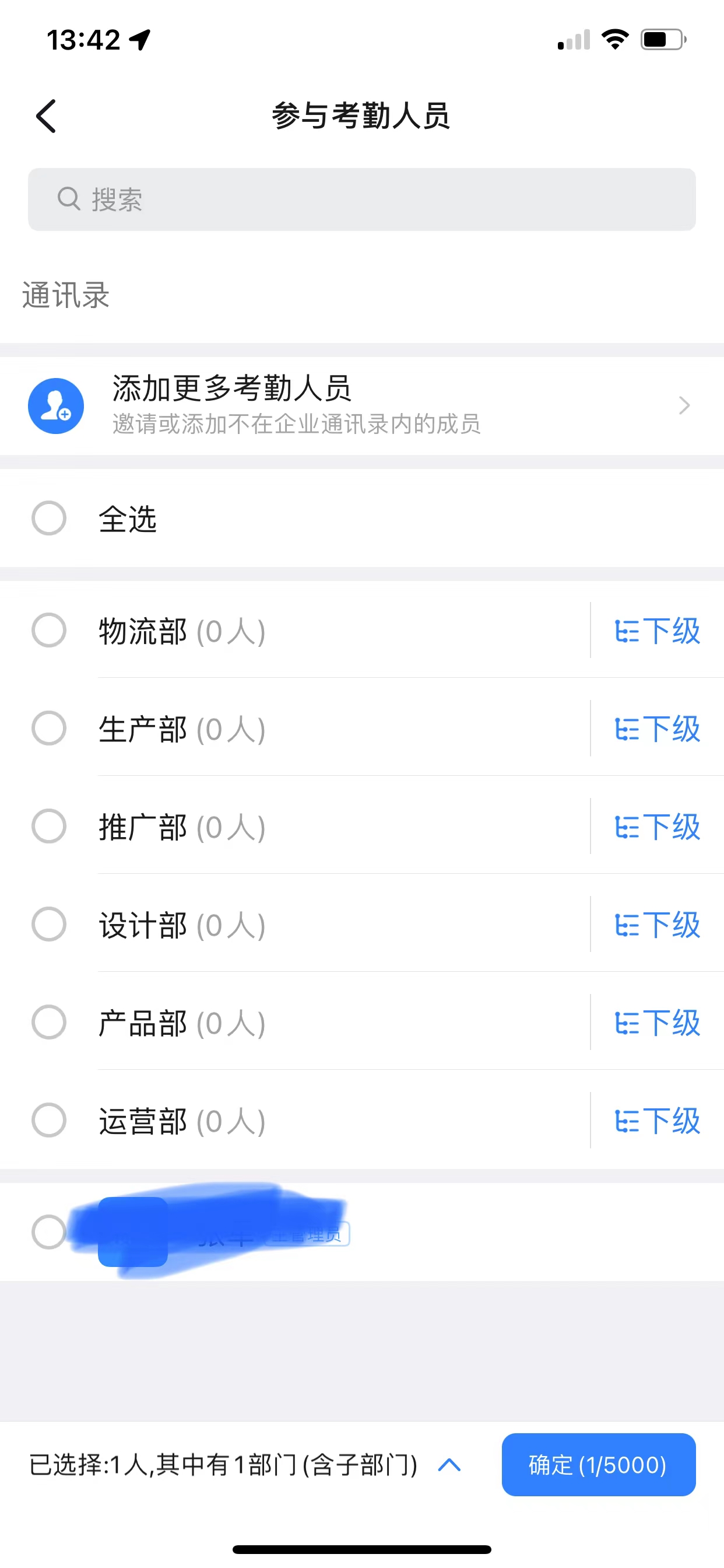Select the 推广部 department checkbox
724x1568 pixels.
[x=50, y=826]
